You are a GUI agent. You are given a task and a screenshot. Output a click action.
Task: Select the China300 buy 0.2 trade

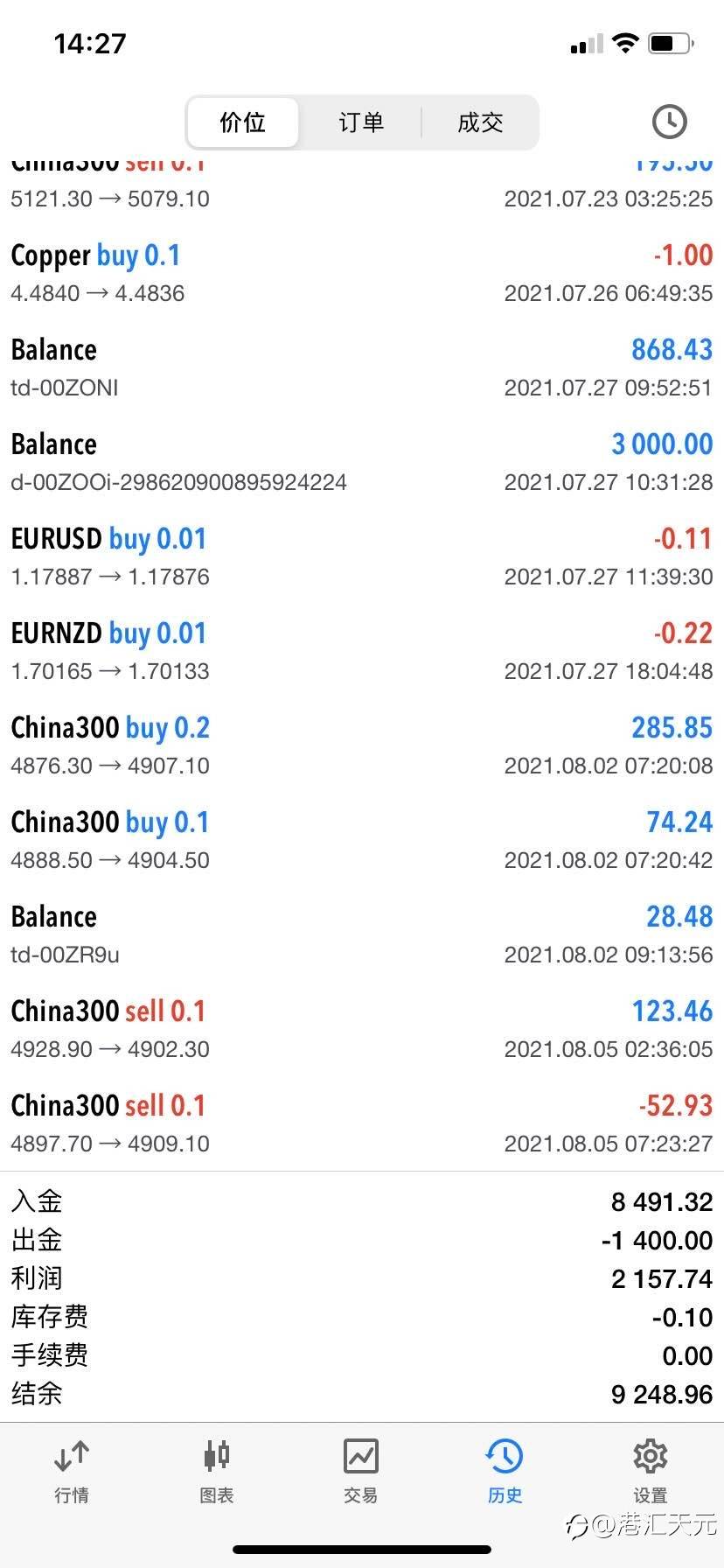click(361, 745)
